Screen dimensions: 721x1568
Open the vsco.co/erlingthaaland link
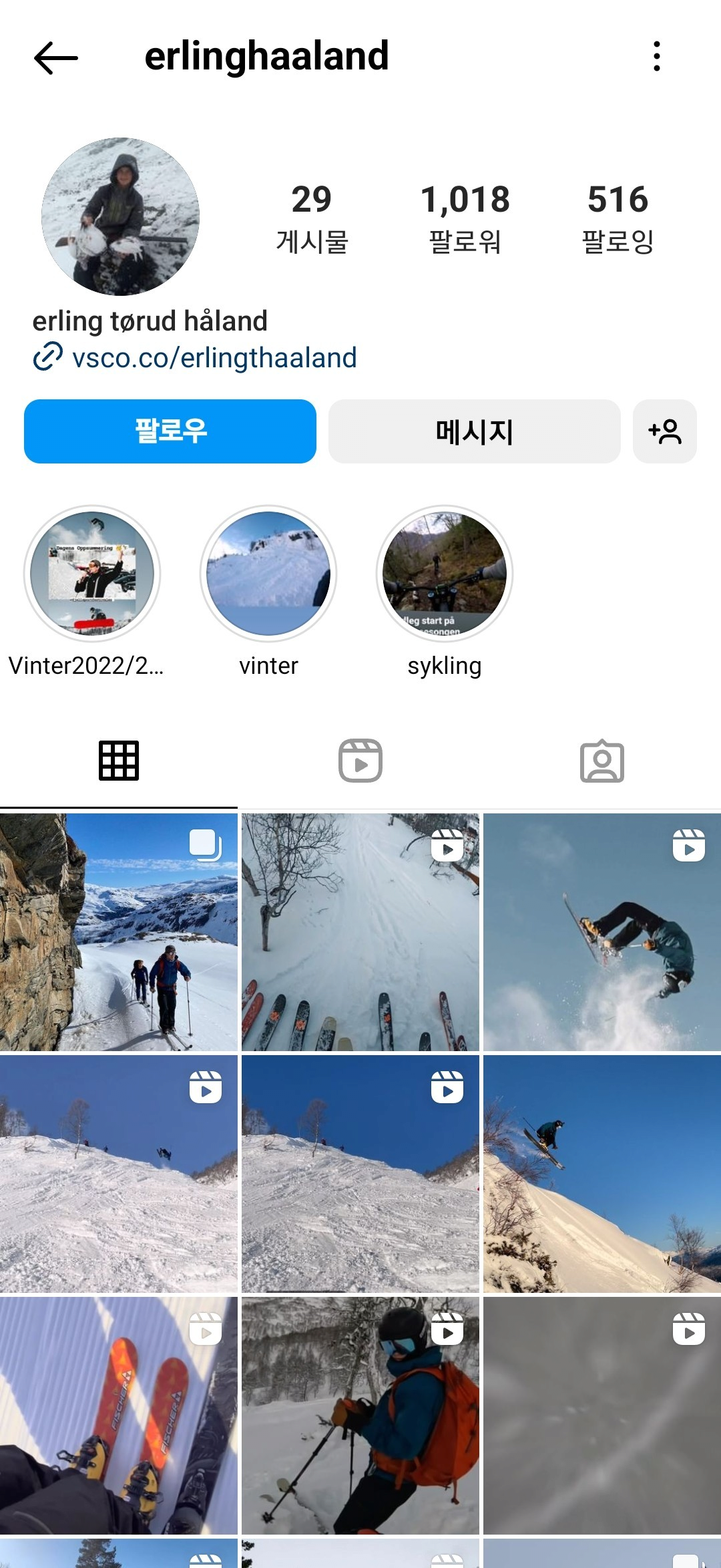[x=214, y=358]
